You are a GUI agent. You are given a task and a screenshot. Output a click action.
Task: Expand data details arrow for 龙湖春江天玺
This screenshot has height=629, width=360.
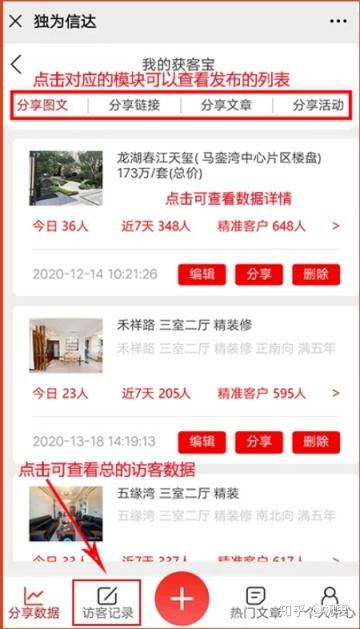coord(336,226)
